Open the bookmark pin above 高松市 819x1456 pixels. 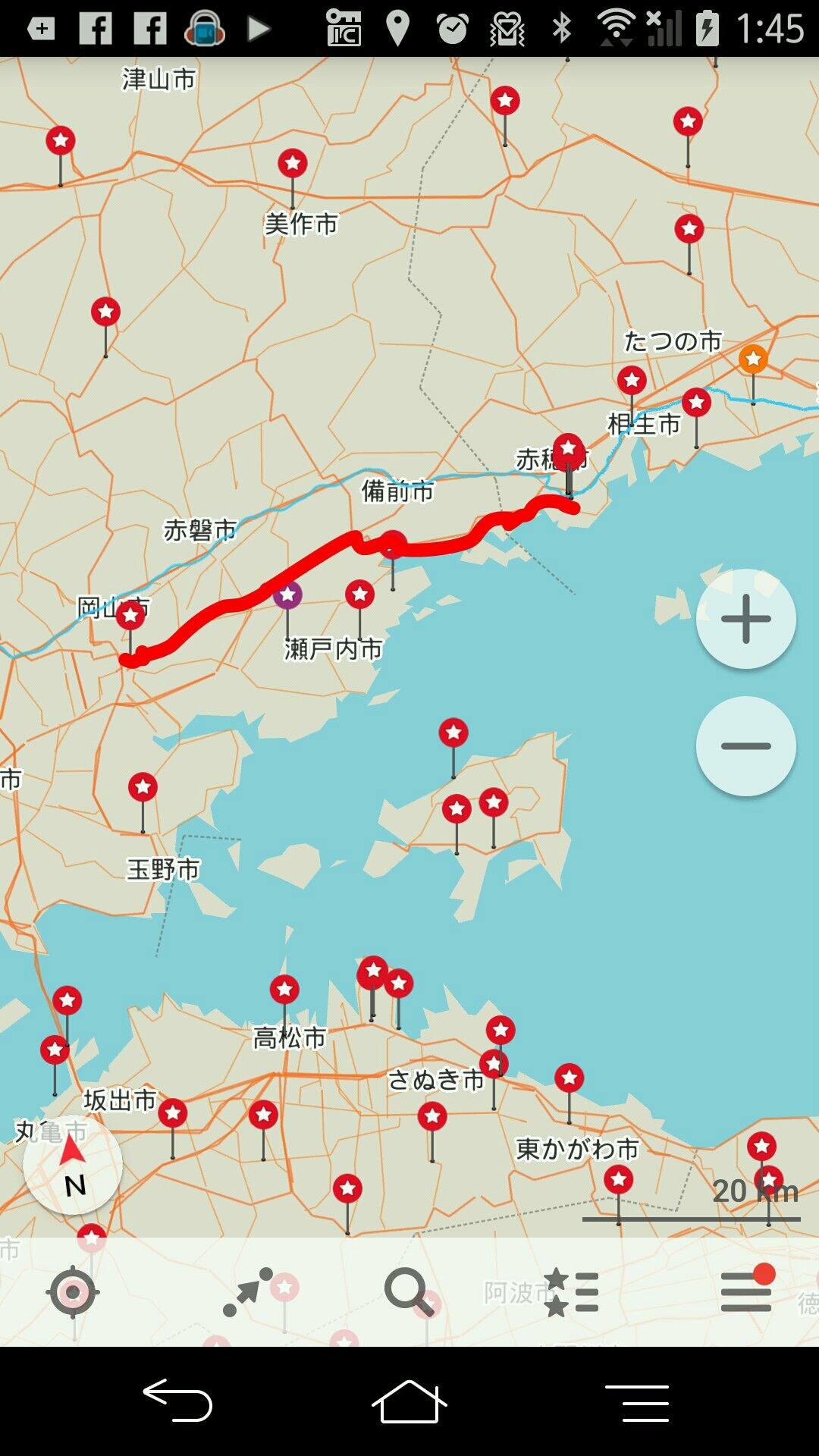284,990
